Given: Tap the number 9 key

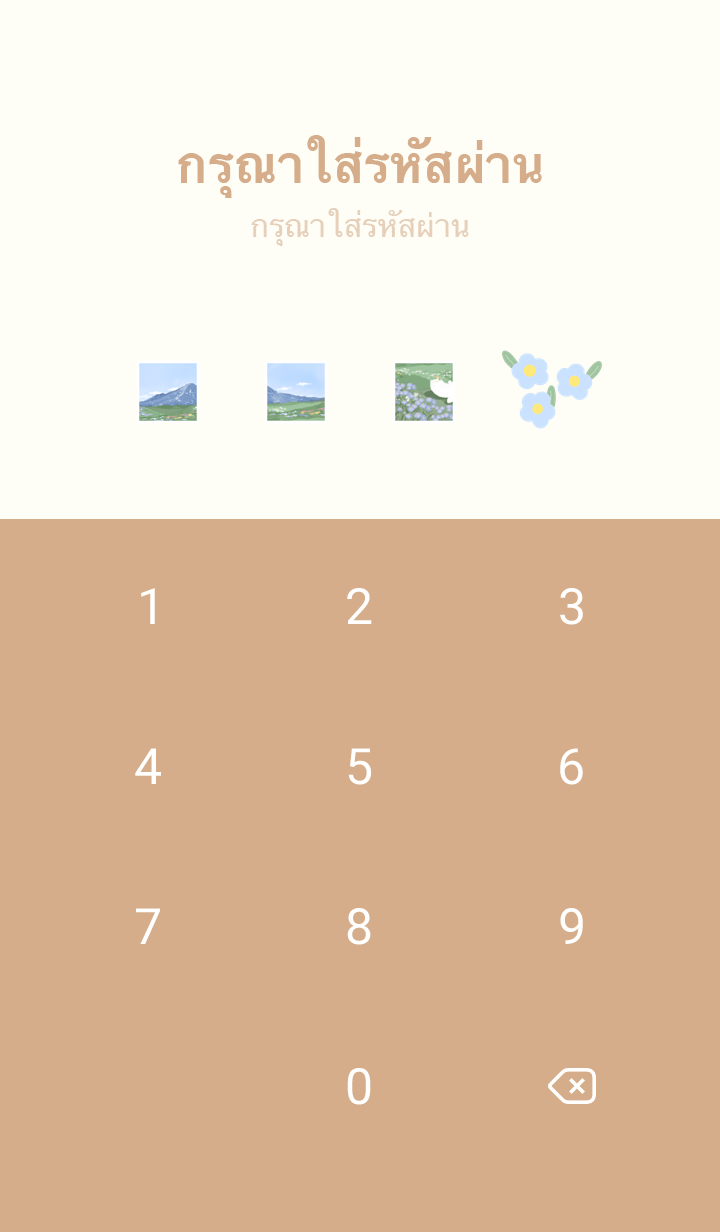Looking at the screenshot, I should [571, 927].
